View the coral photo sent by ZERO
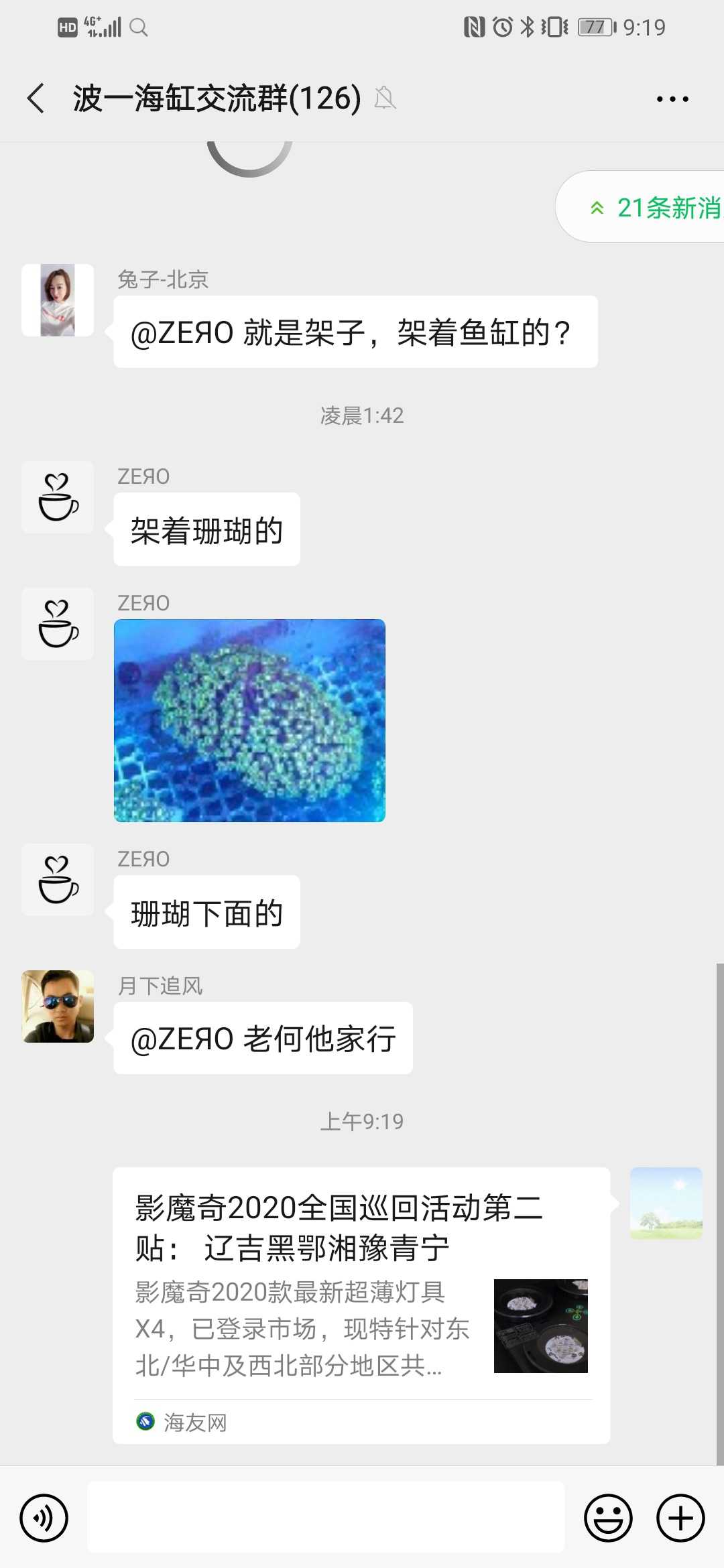The width and height of the screenshot is (724, 1568). tap(249, 720)
